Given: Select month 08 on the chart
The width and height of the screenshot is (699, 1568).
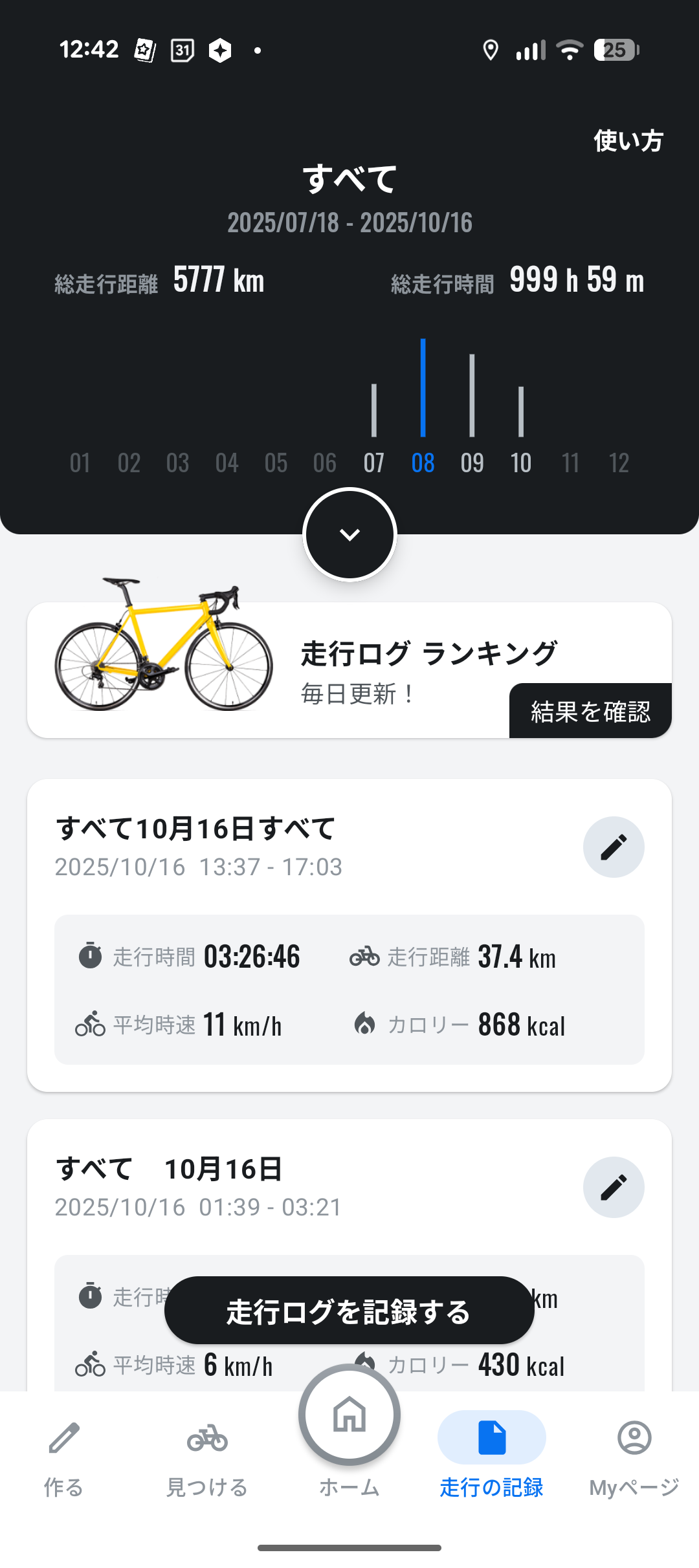Looking at the screenshot, I should point(423,462).
